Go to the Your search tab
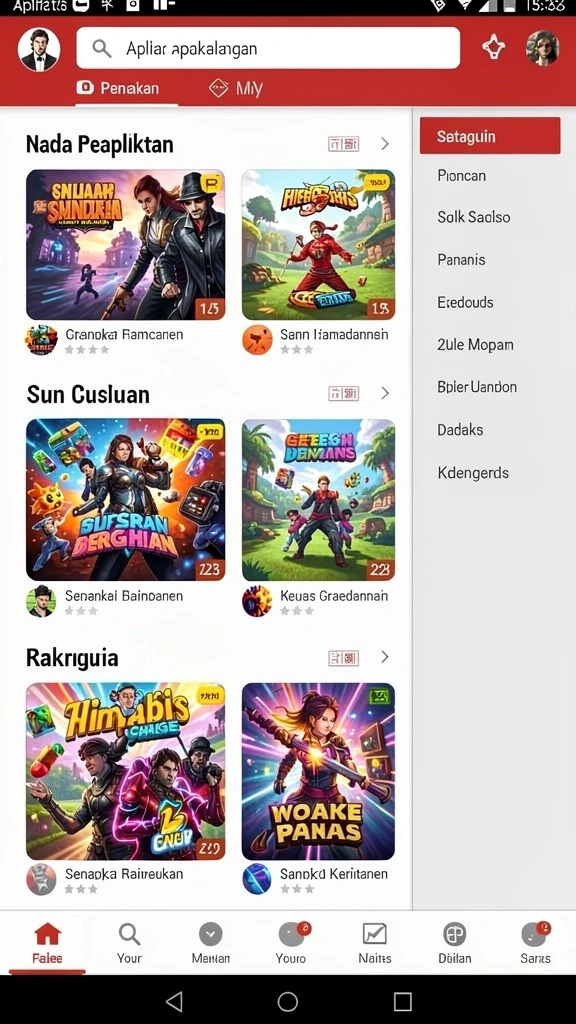Image resolution: width=576 pixels, height=1024 pixels. click(129, 943)
